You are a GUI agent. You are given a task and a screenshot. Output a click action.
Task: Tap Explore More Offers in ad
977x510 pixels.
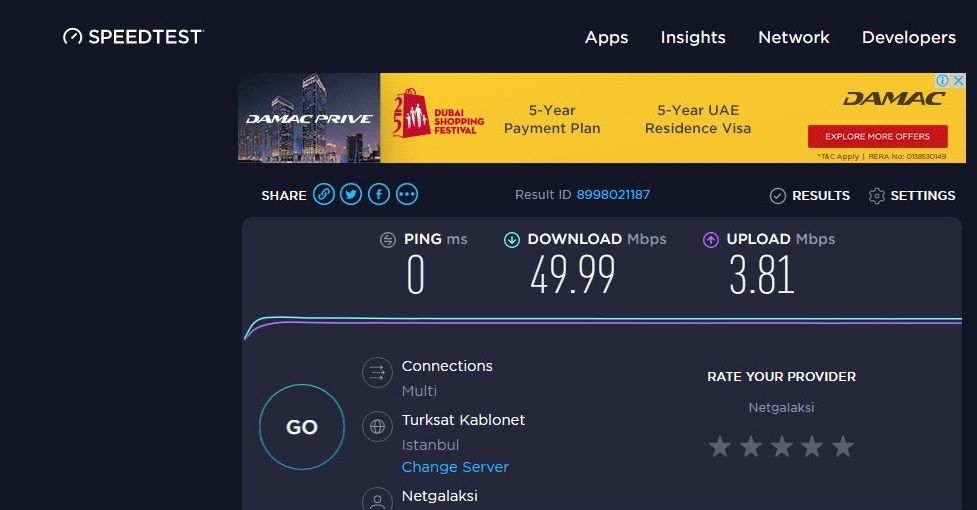[x=877, y=136]
